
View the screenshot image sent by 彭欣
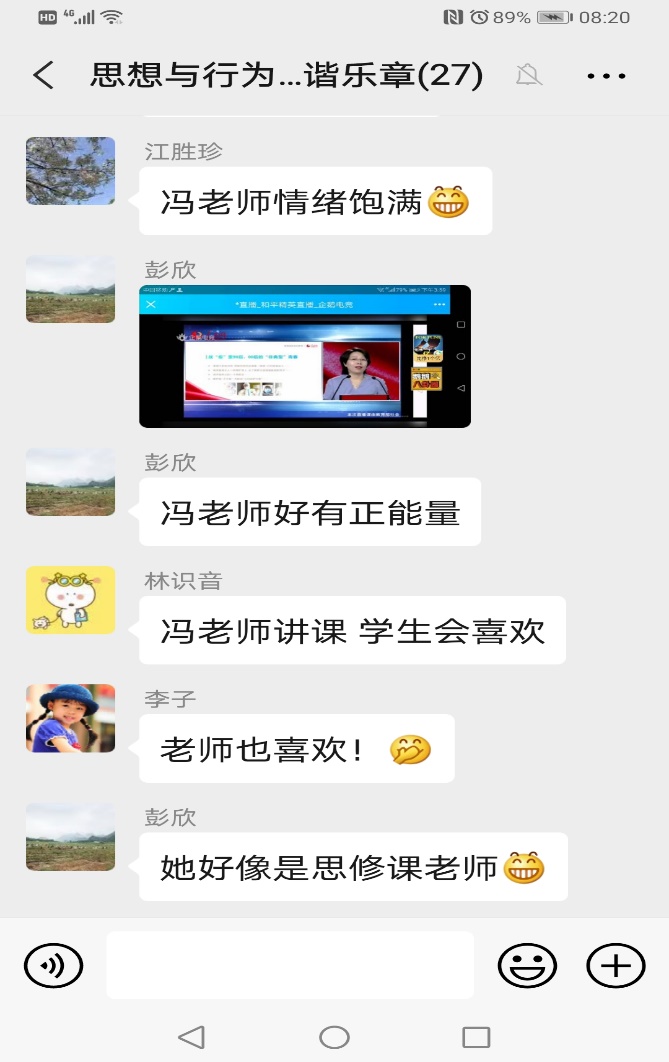click(305, 357)
